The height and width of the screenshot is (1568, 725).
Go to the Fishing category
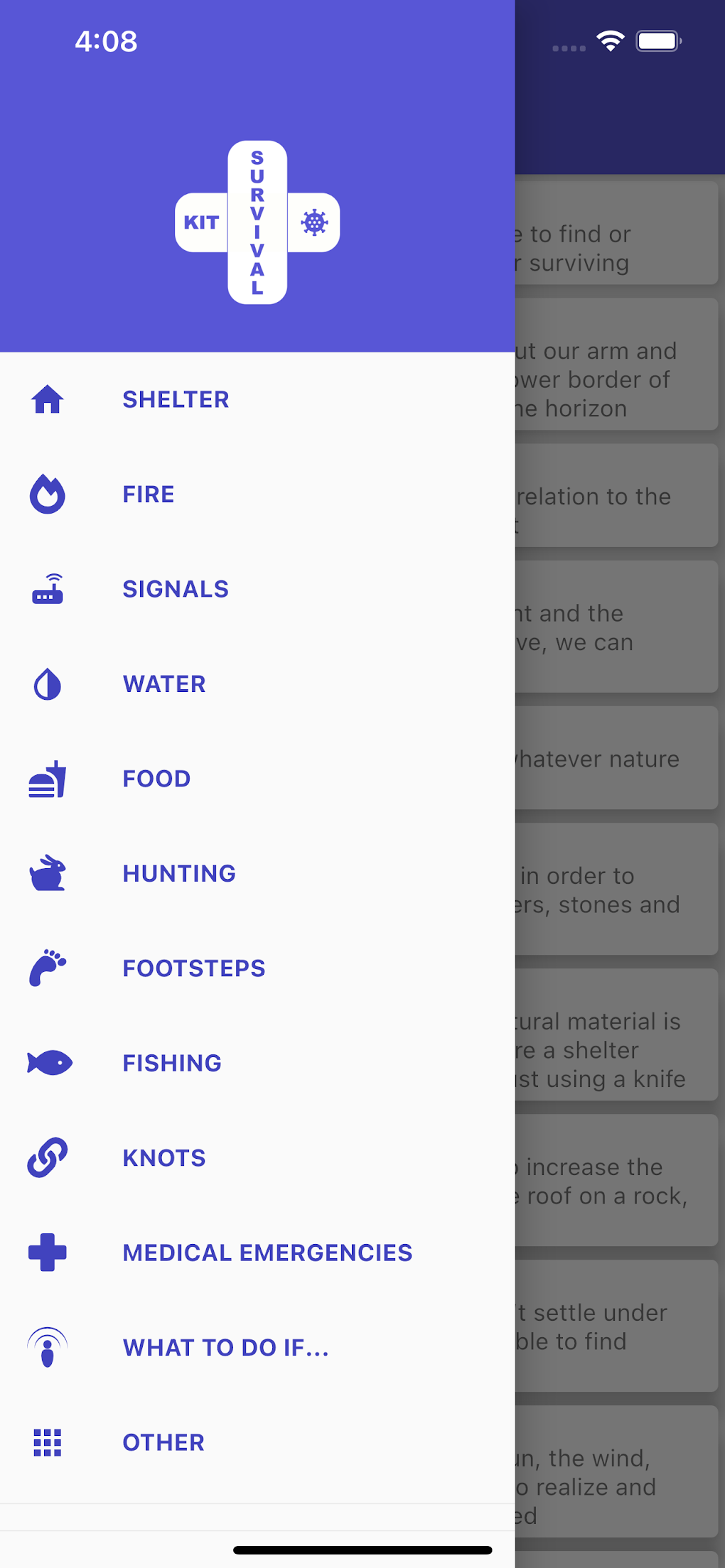(172, 1063)
